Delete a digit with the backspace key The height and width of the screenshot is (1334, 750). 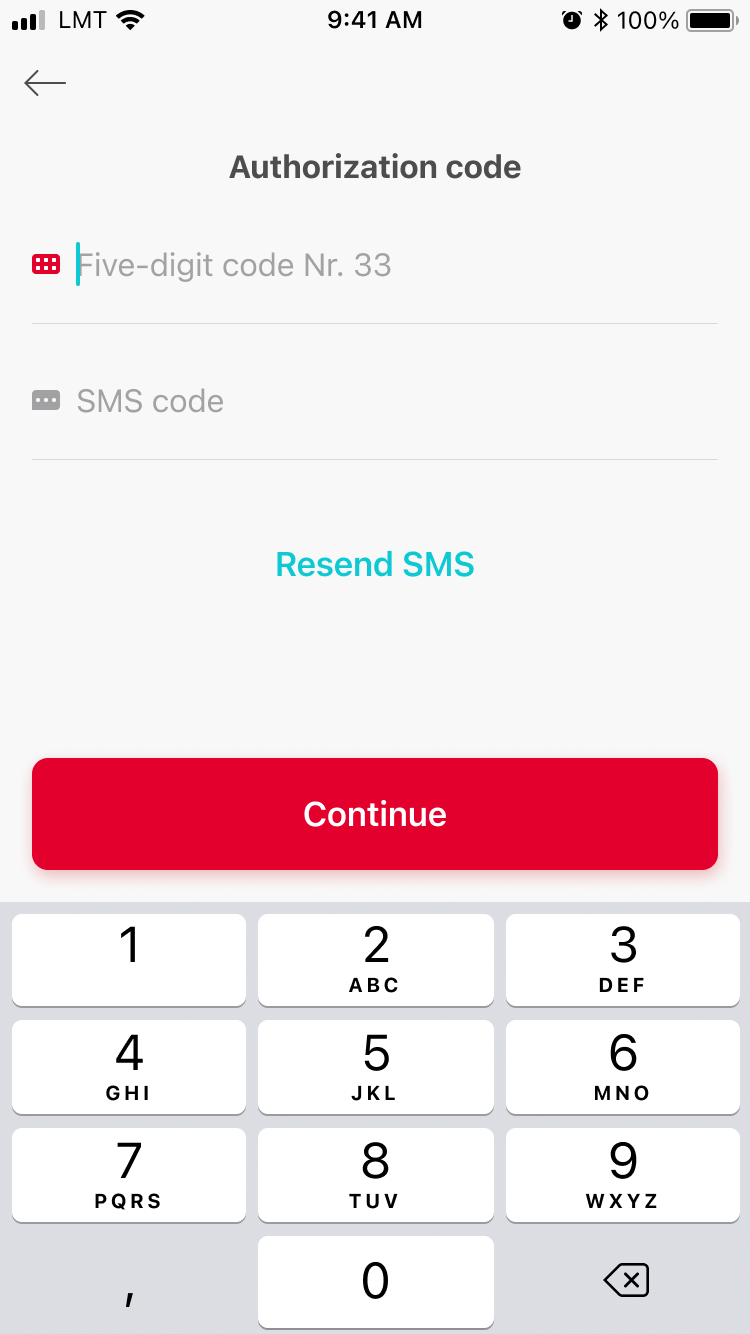coord(627,1280)
